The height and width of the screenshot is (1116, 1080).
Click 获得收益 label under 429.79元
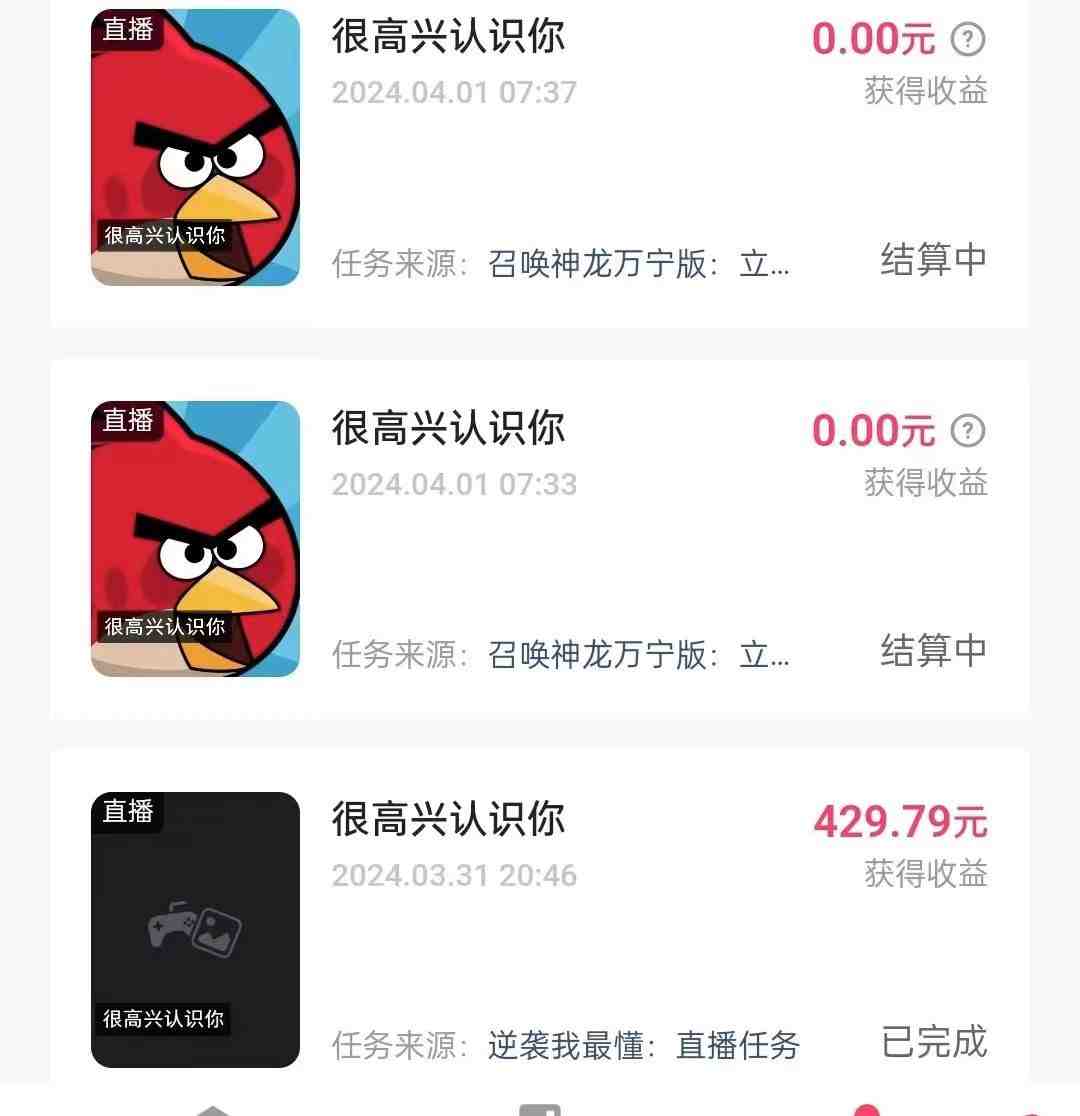[923, 874]
